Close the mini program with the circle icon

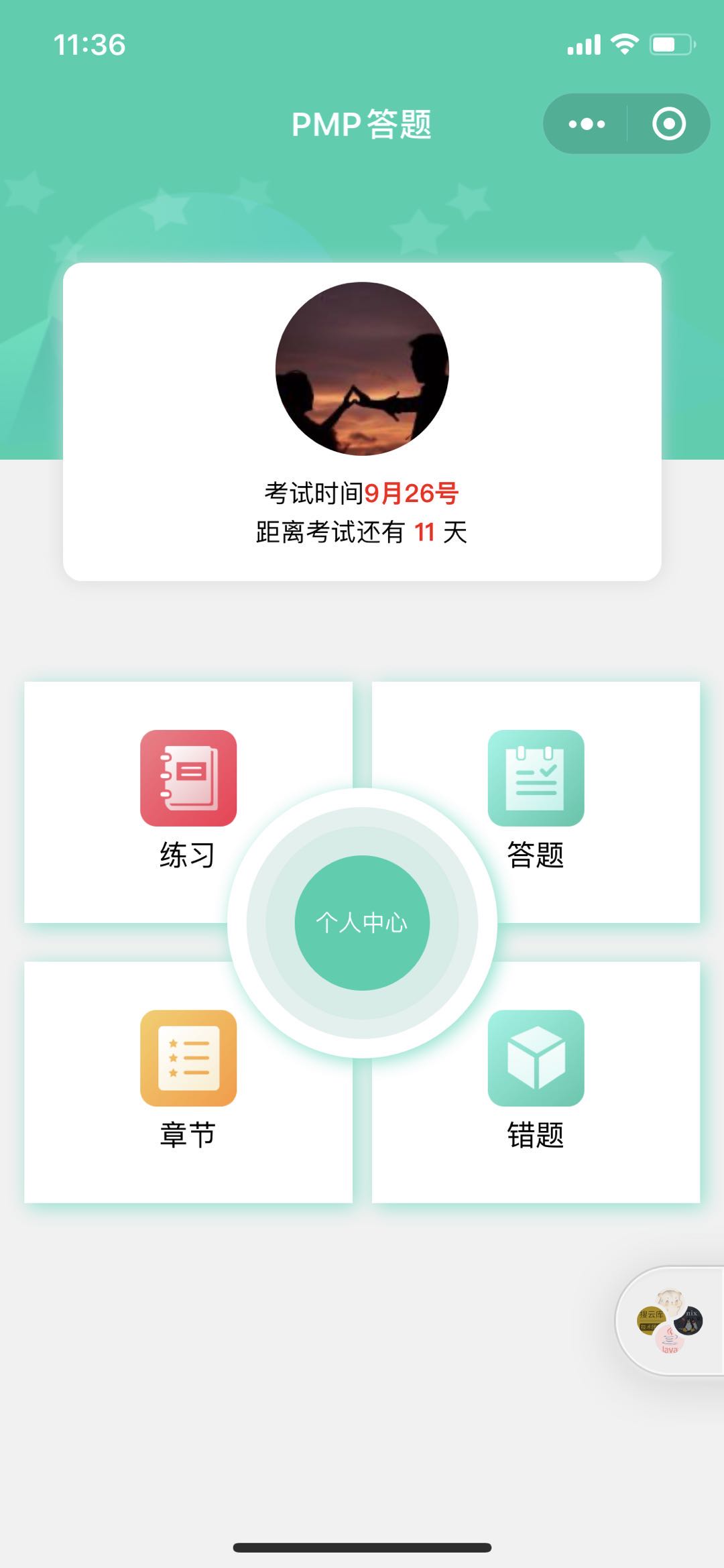[x=668, y=124]
